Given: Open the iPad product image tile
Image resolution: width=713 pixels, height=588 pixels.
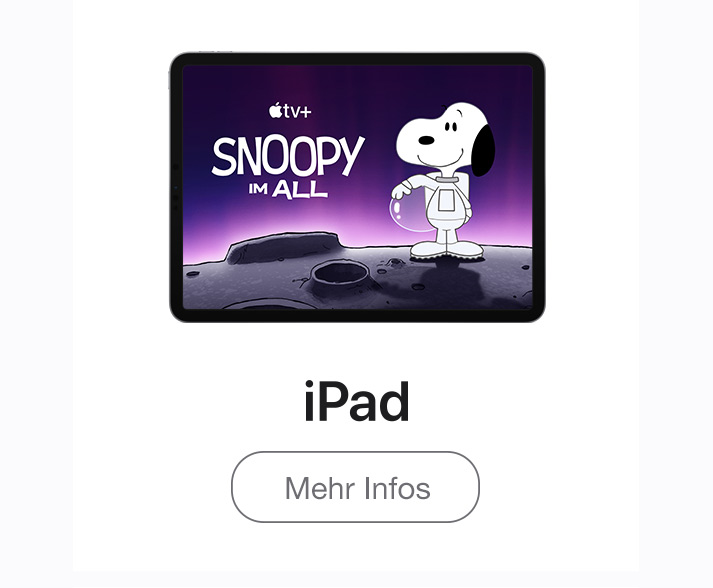Looking at the screenshot, I should click(x=357, y=187).
